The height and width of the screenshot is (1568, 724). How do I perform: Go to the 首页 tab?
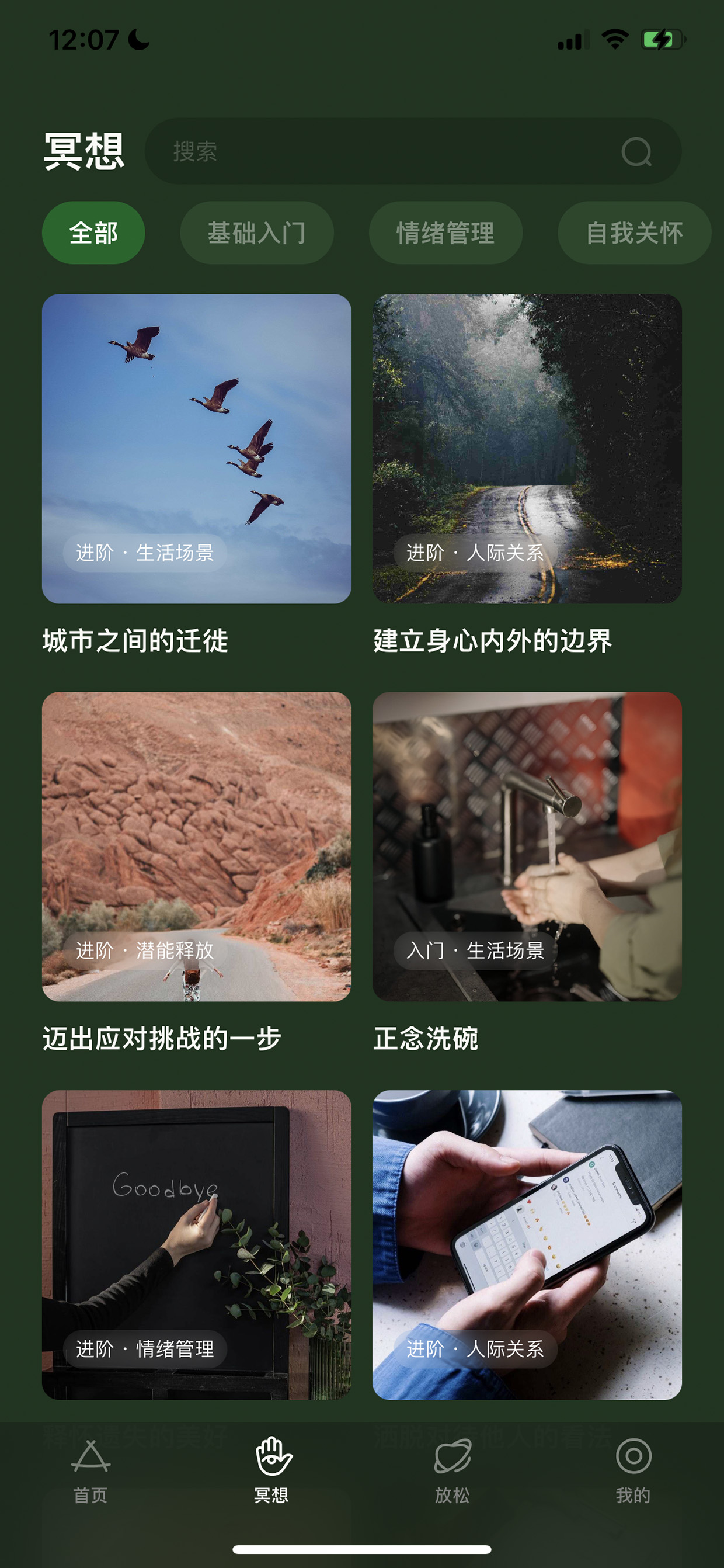tap(90, 1470)
